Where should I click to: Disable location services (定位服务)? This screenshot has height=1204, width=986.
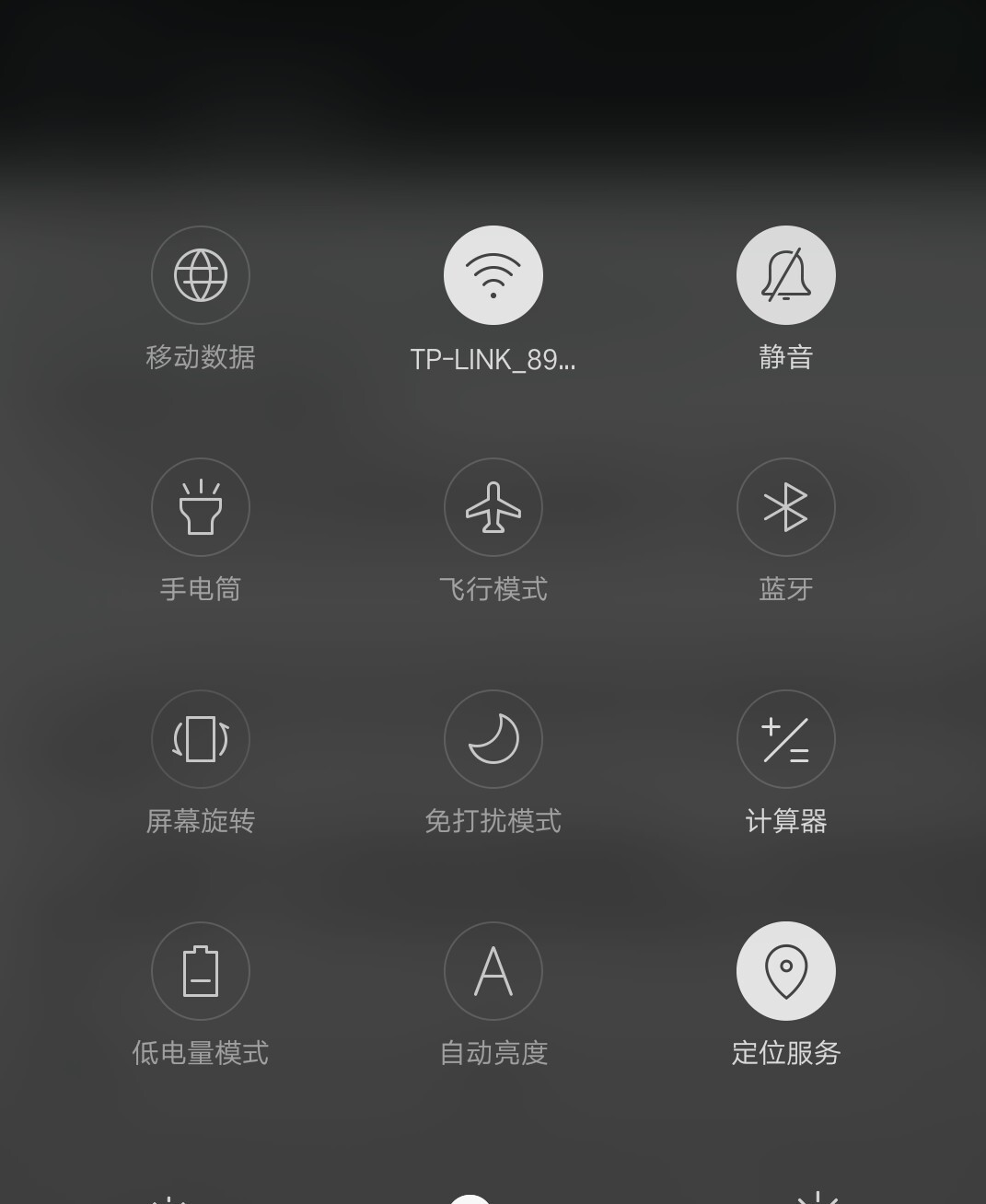click(786, 971)
